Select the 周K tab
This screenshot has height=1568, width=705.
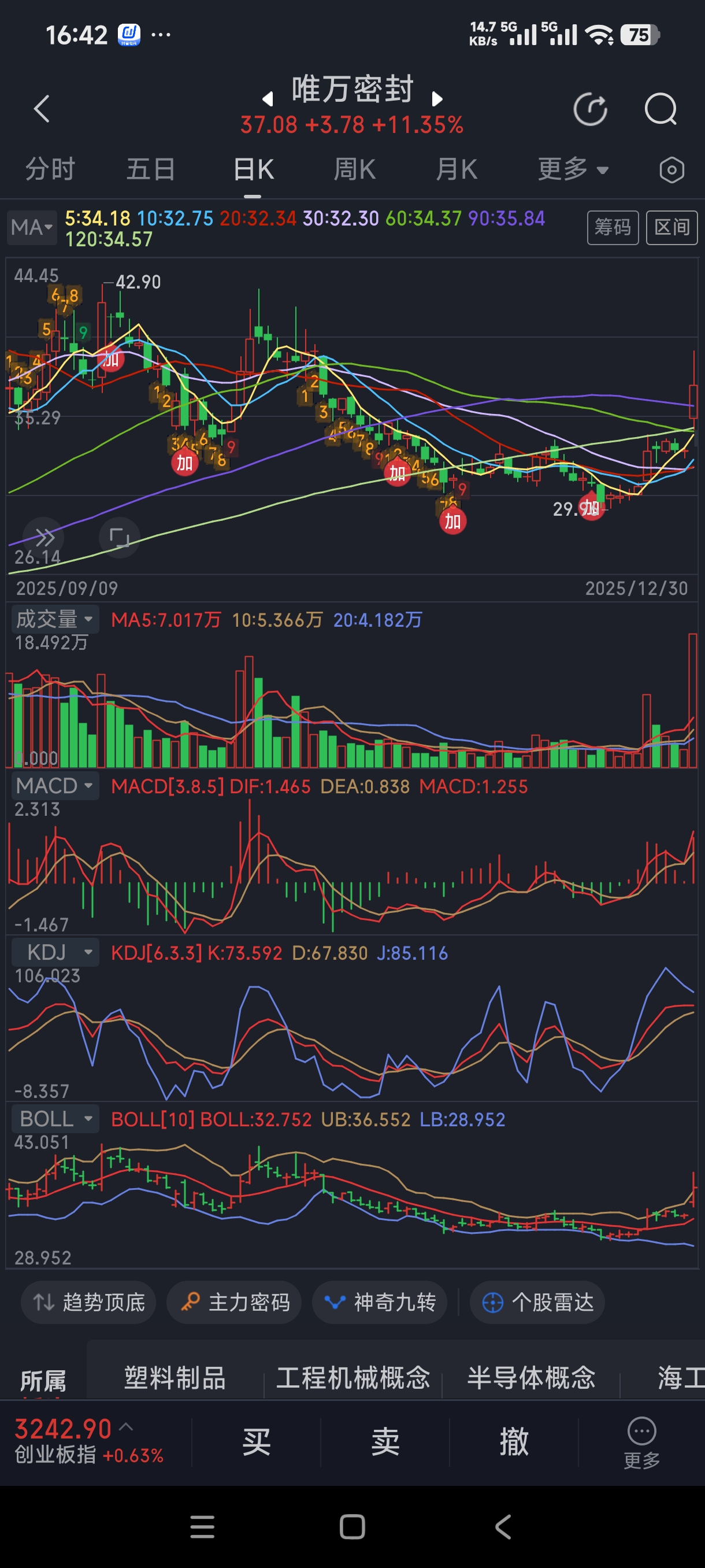coord(355,169)
